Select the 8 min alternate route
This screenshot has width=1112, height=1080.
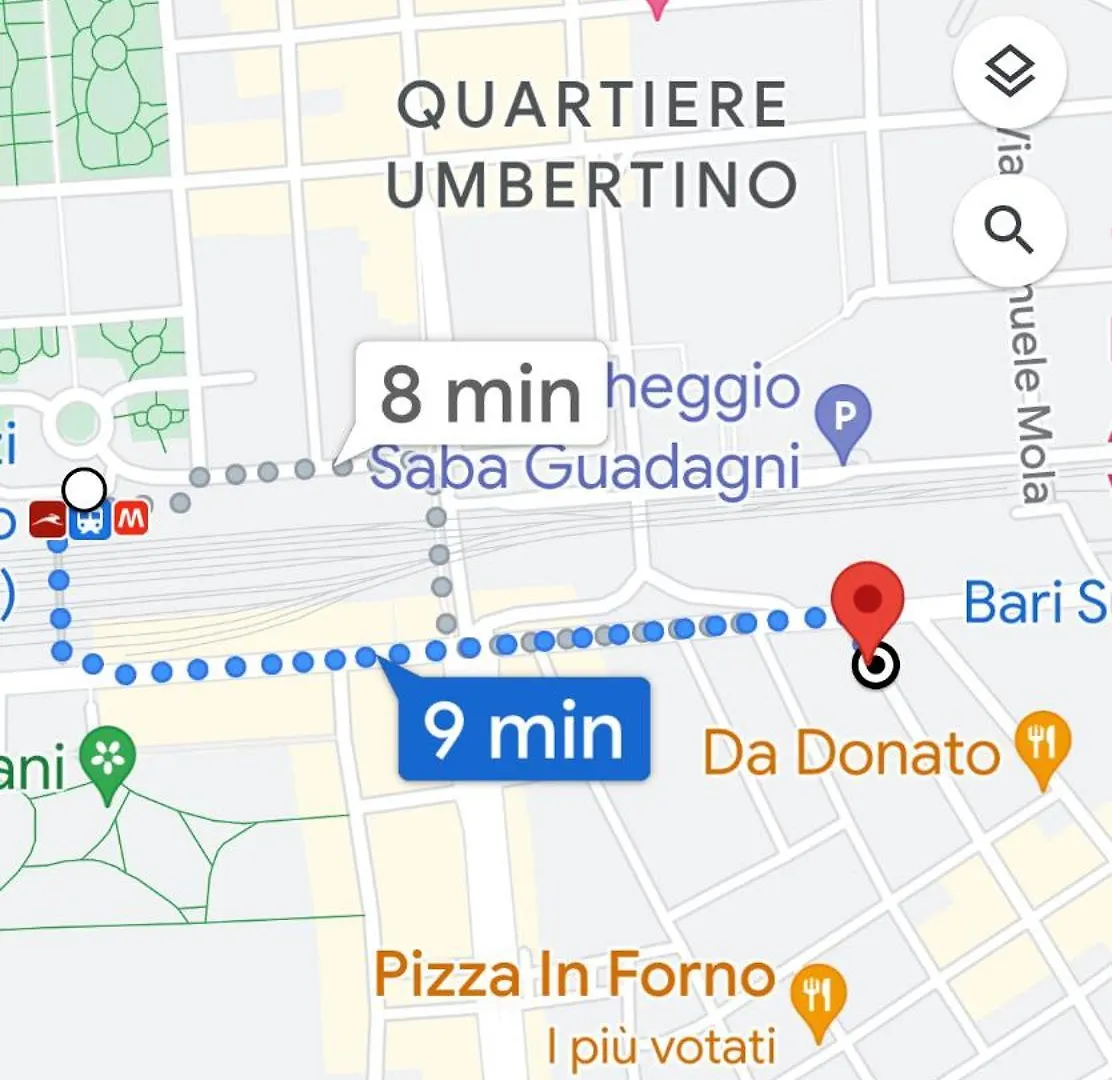coord(482,394)
